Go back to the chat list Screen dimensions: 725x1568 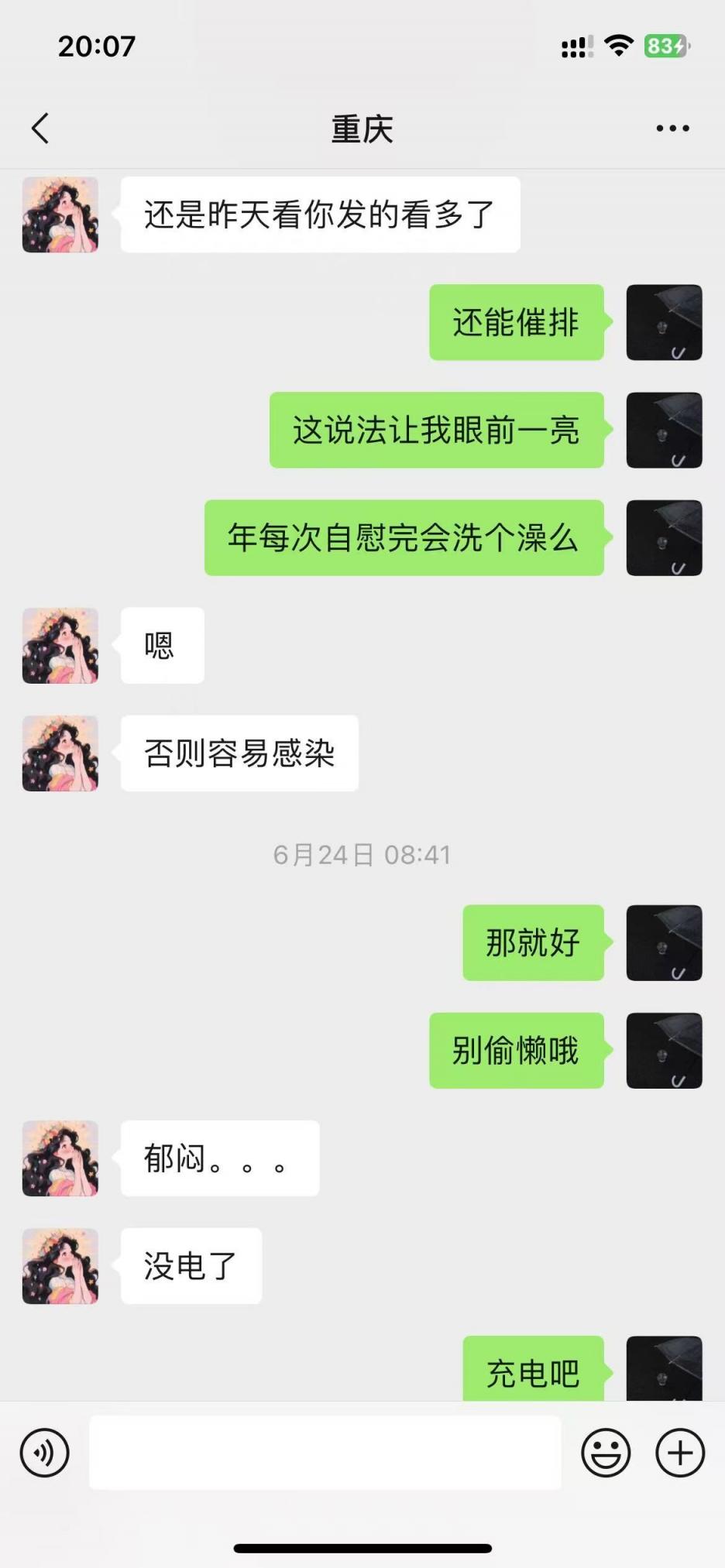pos(40,129)
